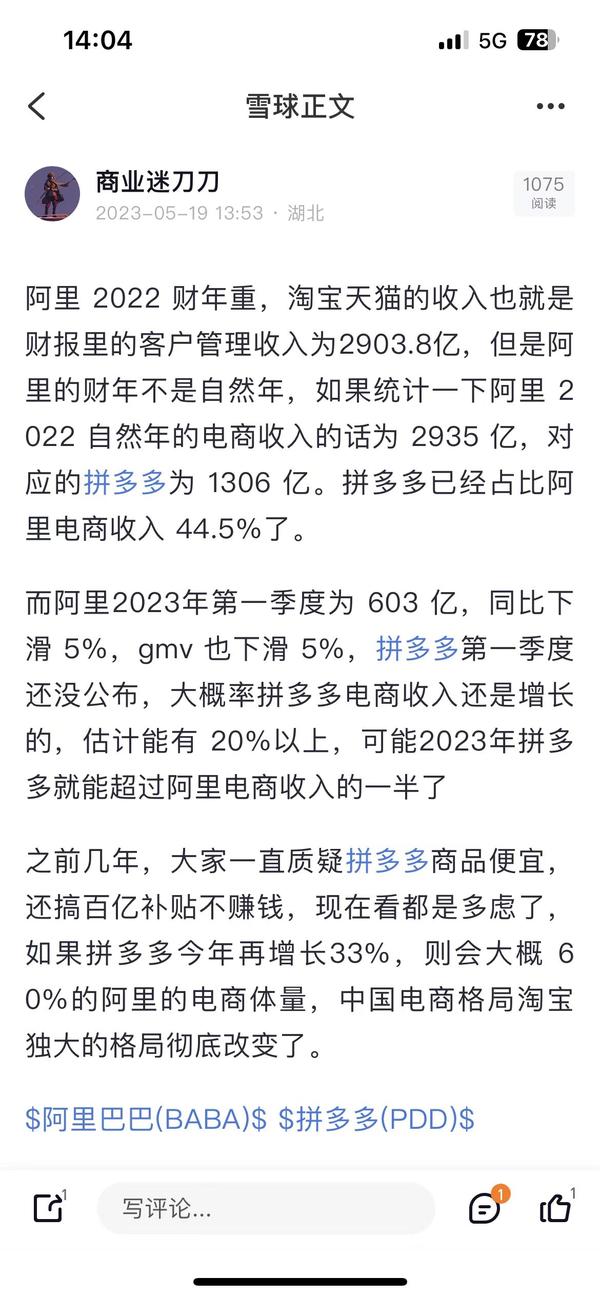Go back using the top-left arrow
This screenshot has height=1298, width=600.
(x=37, y=106)
